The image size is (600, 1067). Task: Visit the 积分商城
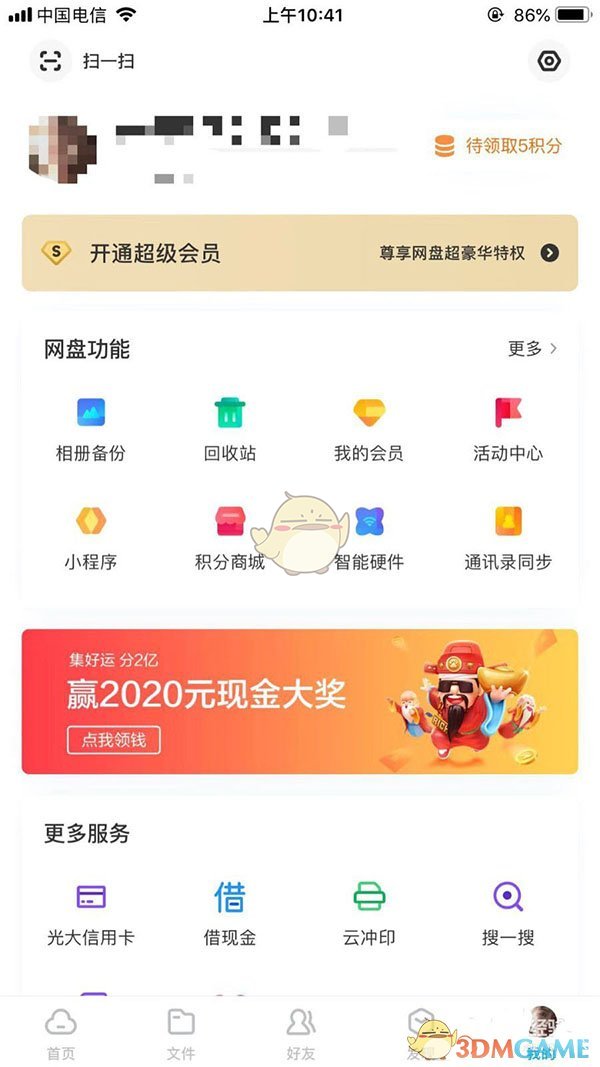(x=230, y=539)
